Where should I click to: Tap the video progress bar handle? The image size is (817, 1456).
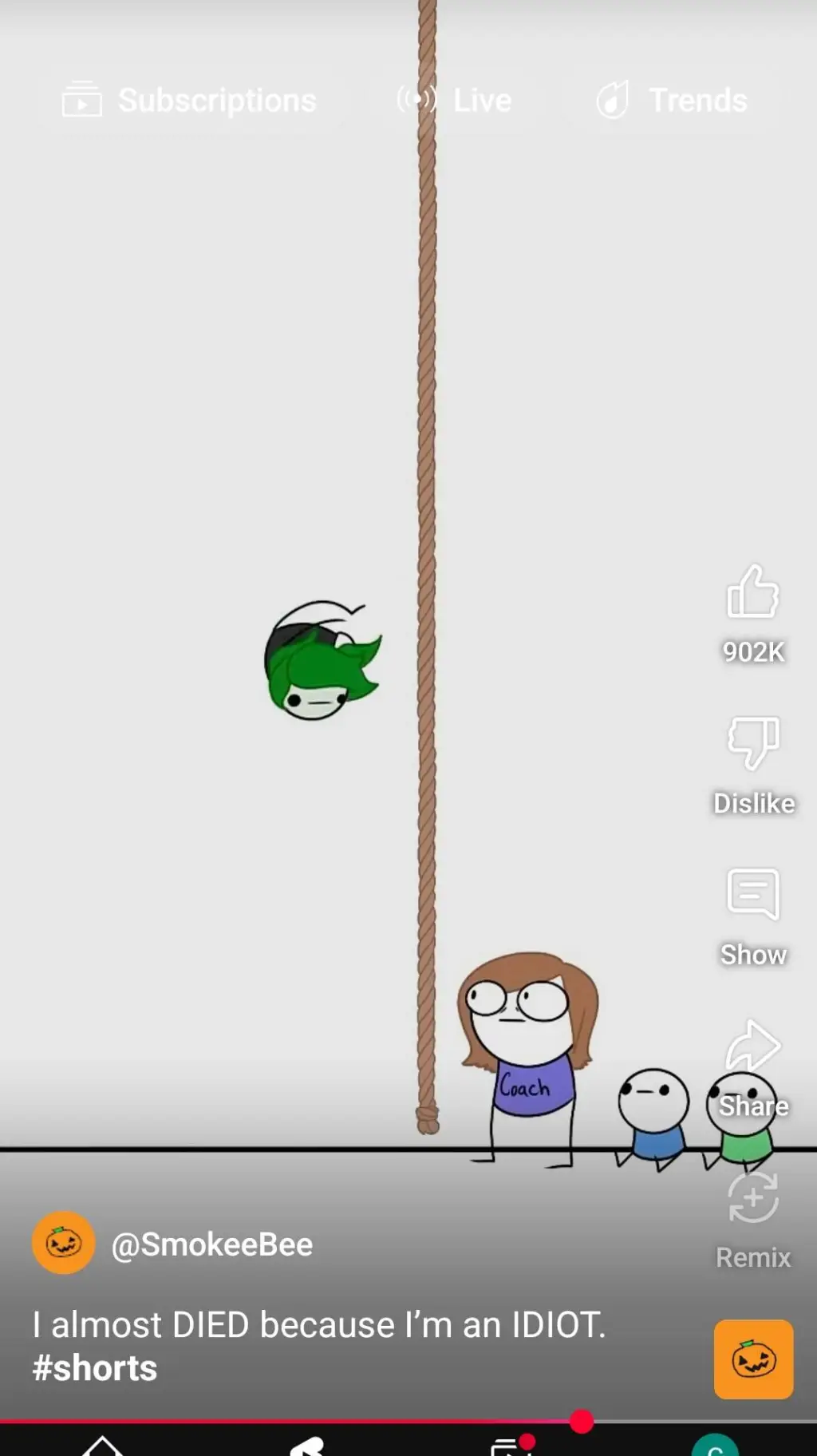[x=582, y=1422]
